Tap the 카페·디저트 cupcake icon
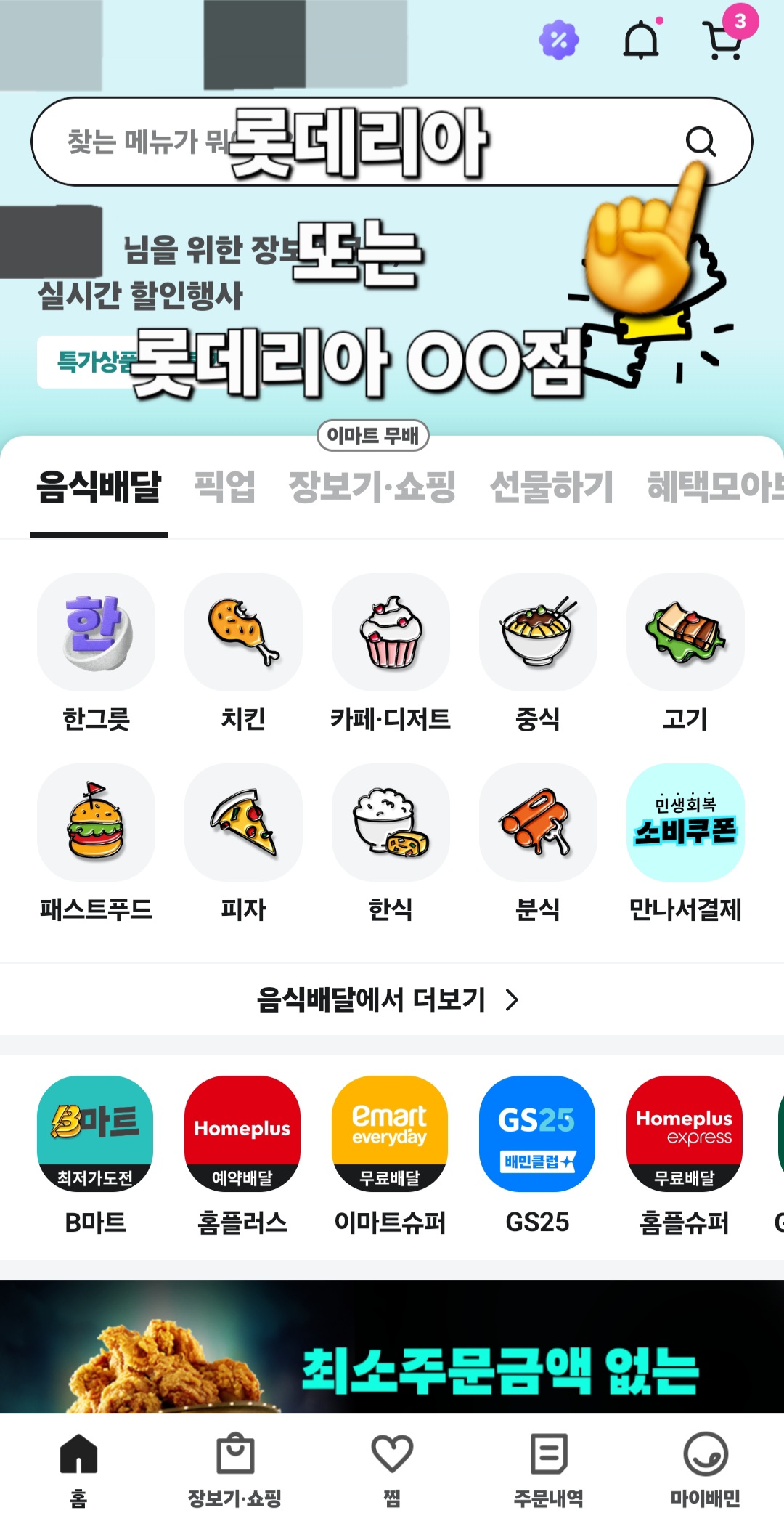 390,632
